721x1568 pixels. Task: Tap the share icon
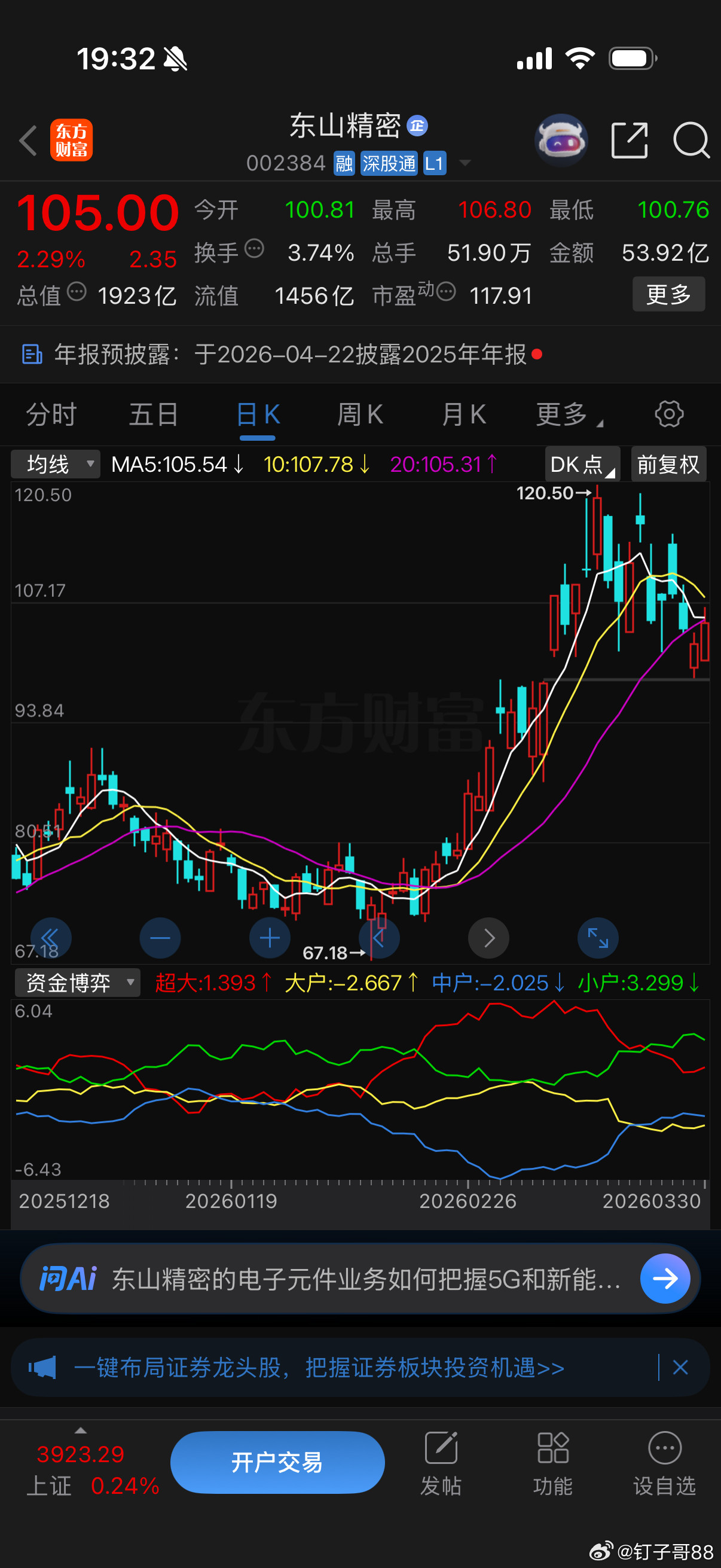630,141
